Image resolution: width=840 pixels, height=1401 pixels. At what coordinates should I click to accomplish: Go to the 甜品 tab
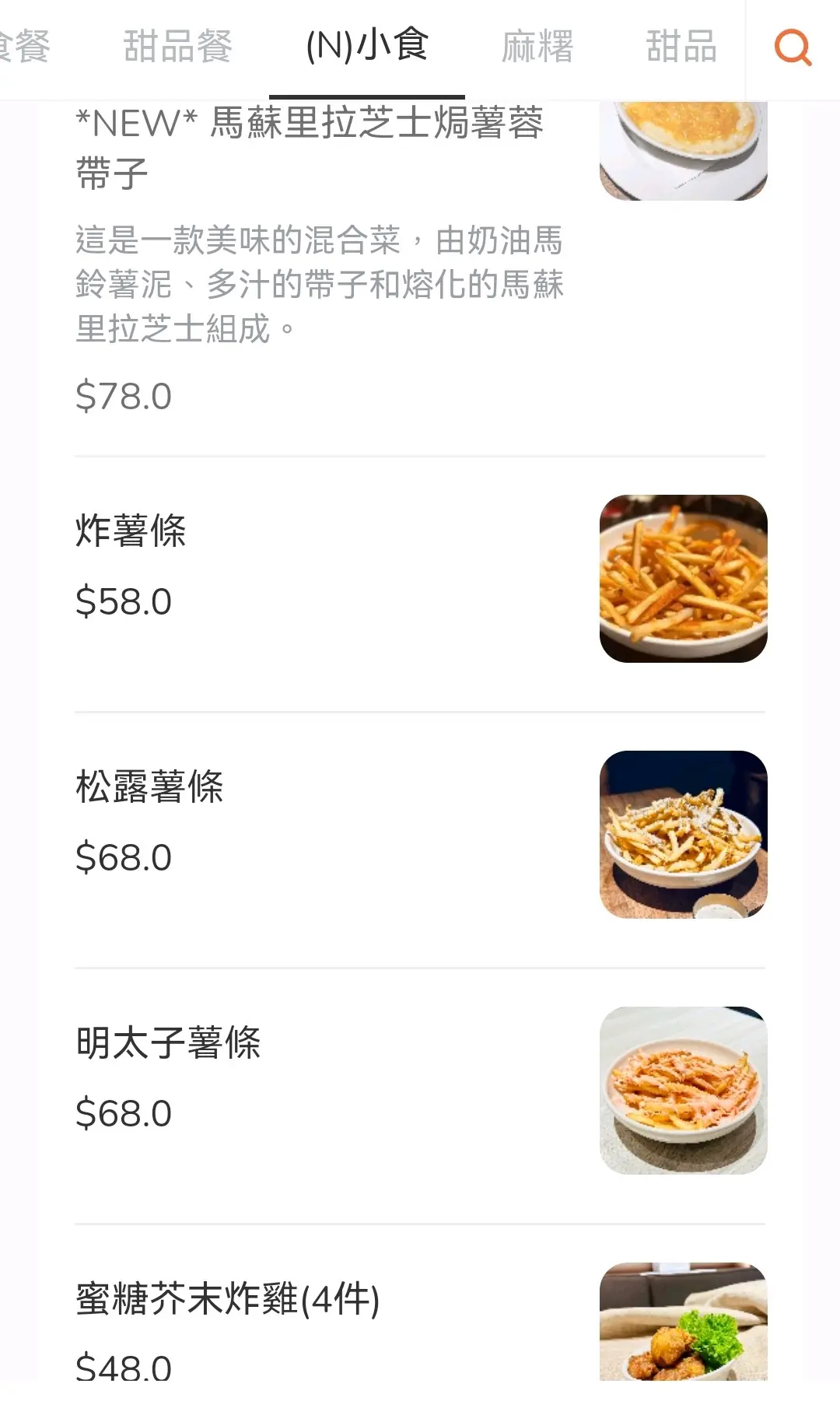click(x=681, y=46)
